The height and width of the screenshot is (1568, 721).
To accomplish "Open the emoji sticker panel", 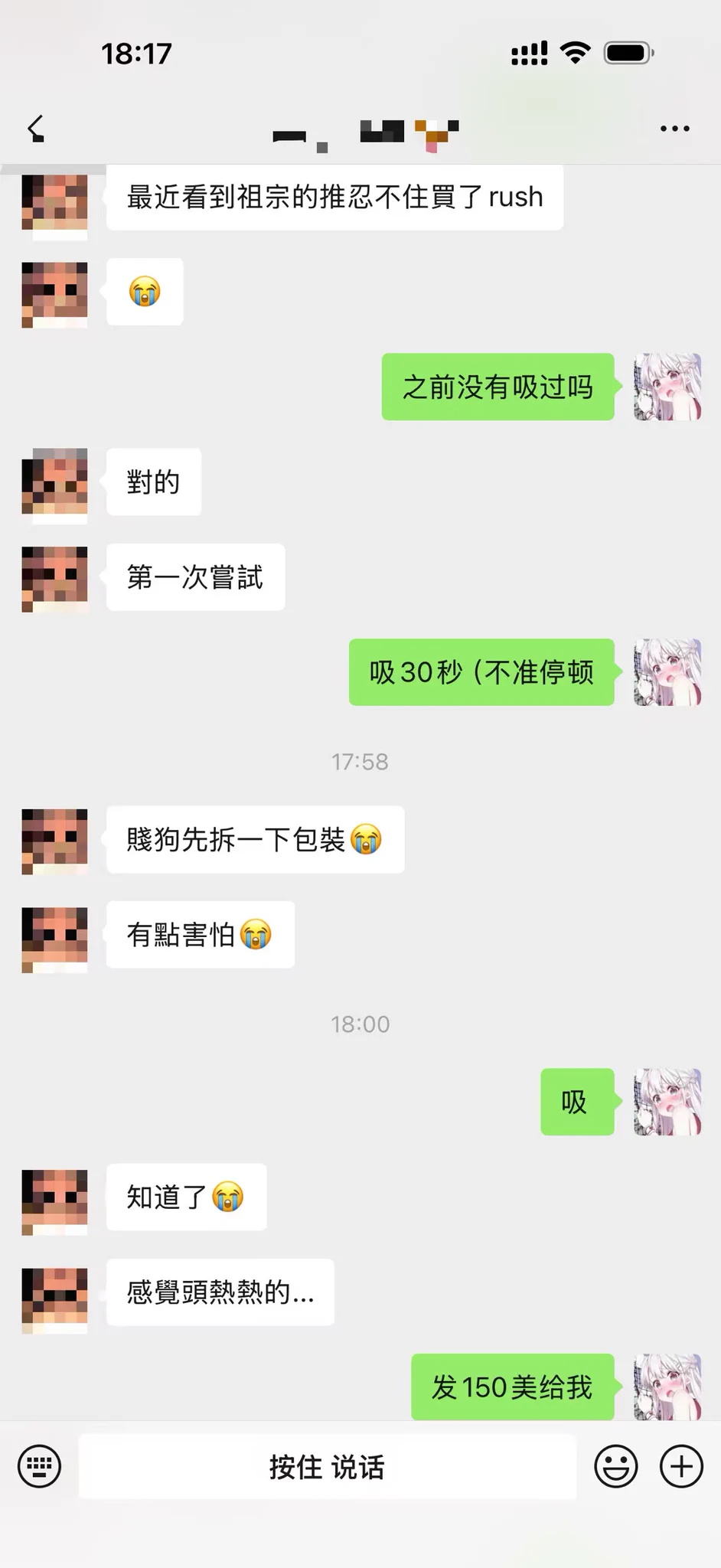I will click(x=615, y=1466).
